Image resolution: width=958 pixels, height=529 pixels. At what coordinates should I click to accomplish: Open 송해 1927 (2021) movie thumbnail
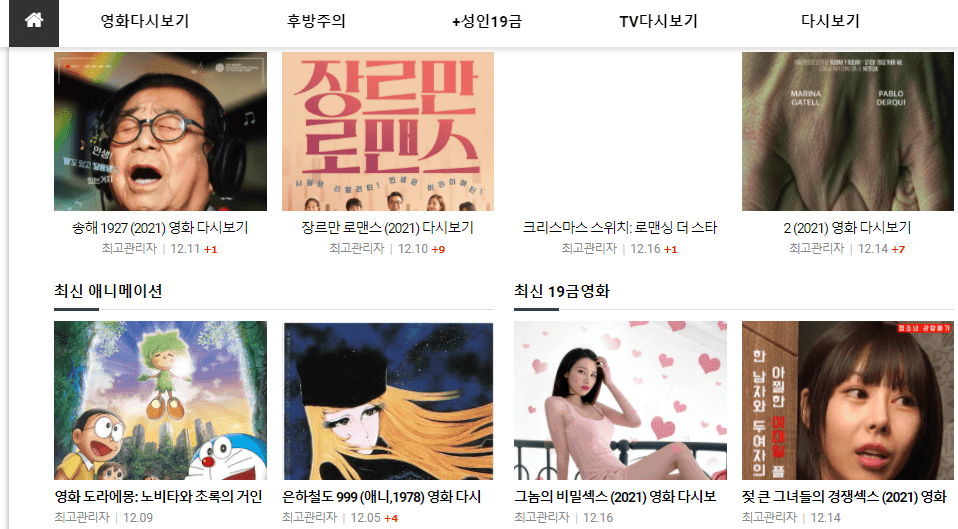tap(160, 132)
